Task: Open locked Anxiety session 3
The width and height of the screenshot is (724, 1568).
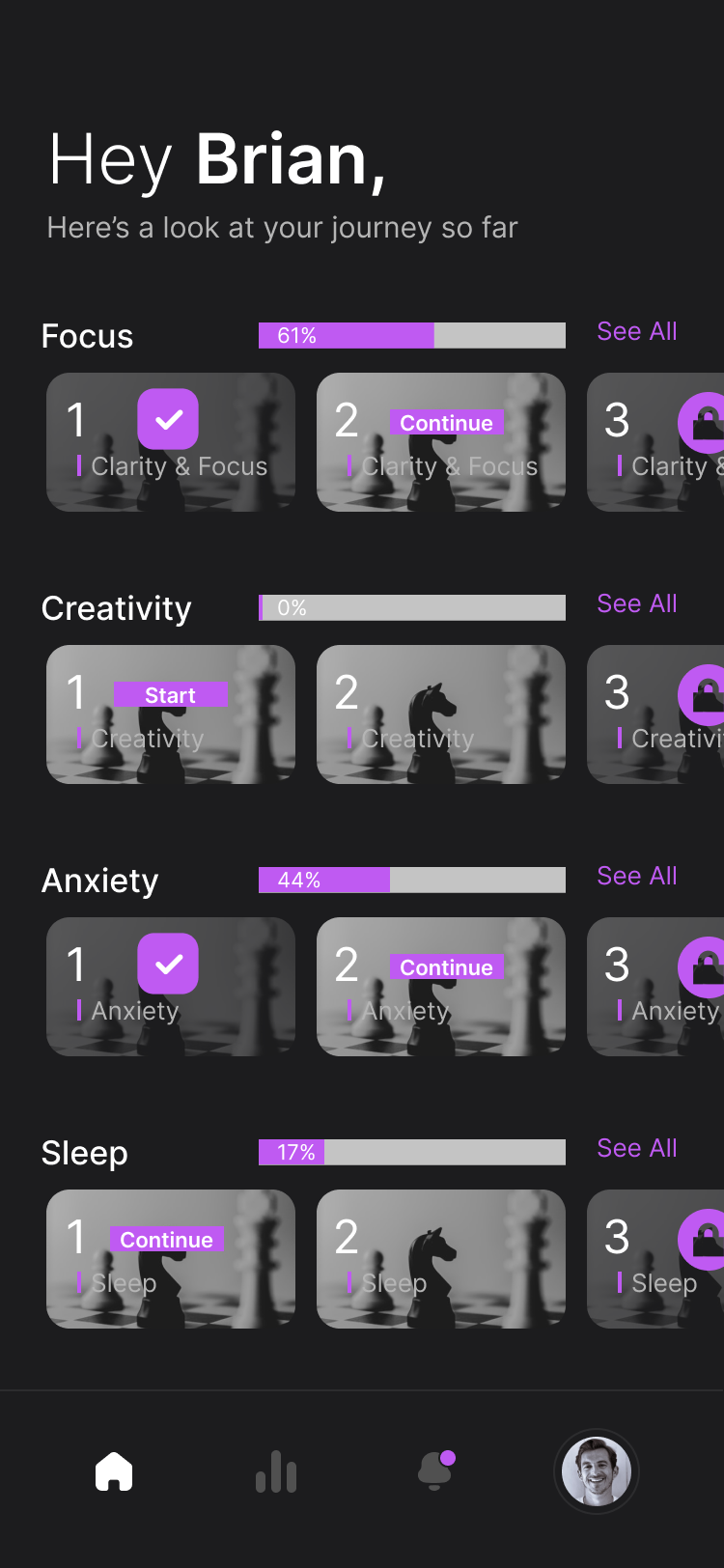Action: (655, 987)
